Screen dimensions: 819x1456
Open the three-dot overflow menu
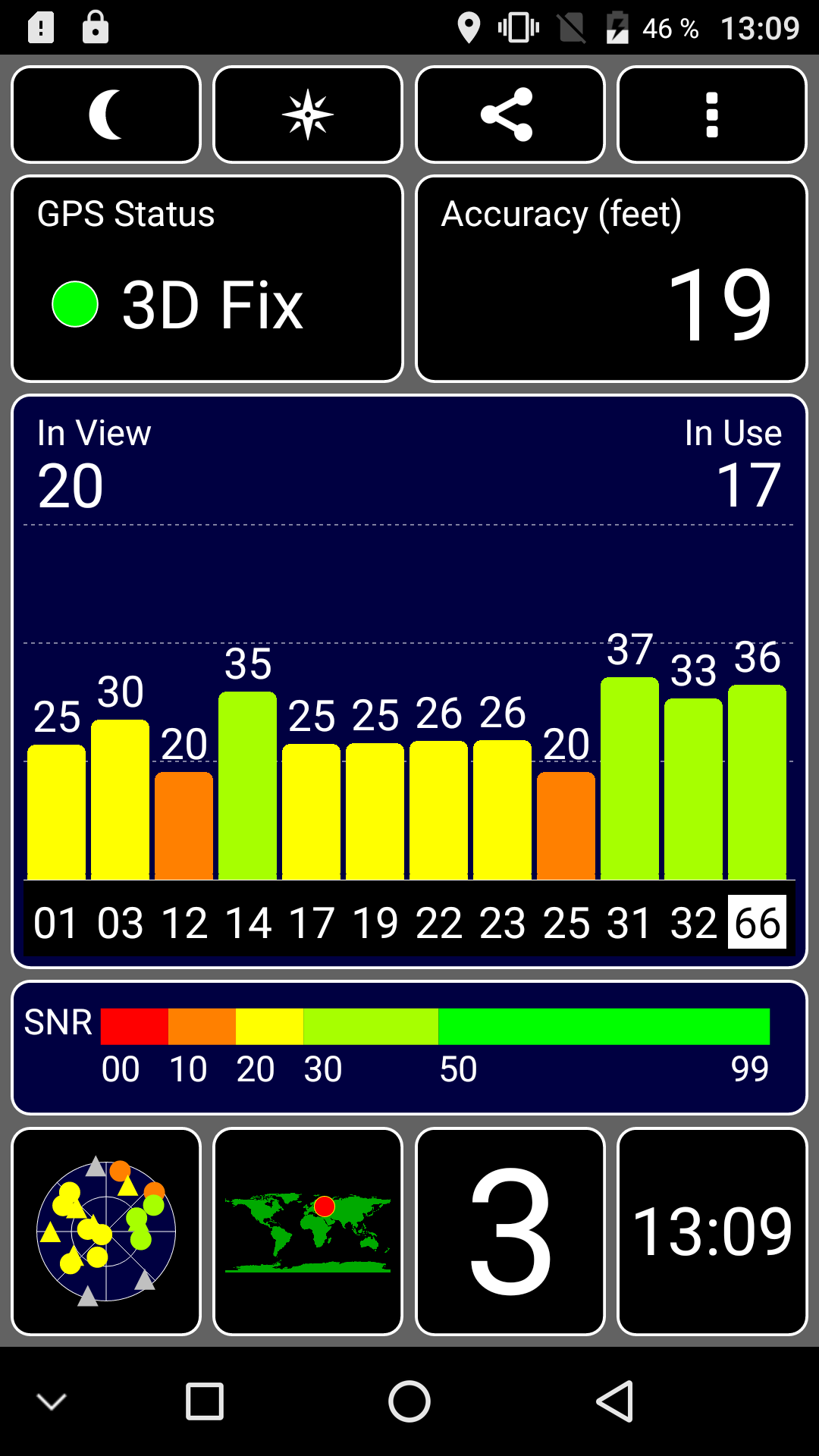point(712,115)
